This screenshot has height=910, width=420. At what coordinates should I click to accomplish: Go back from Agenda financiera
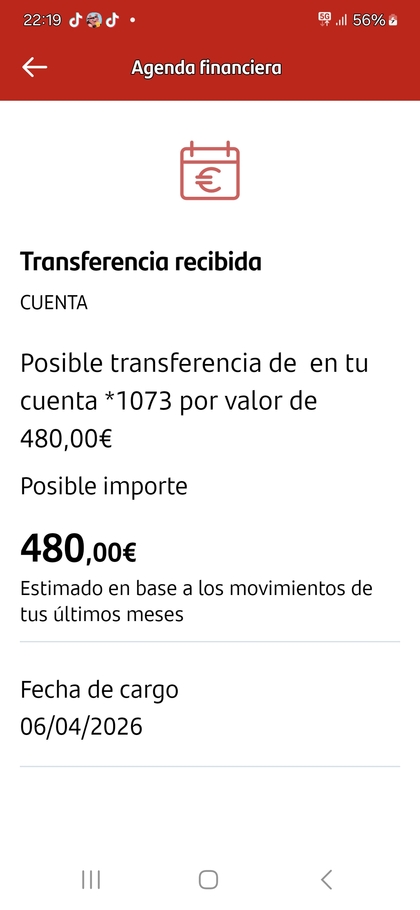(34, 67)
